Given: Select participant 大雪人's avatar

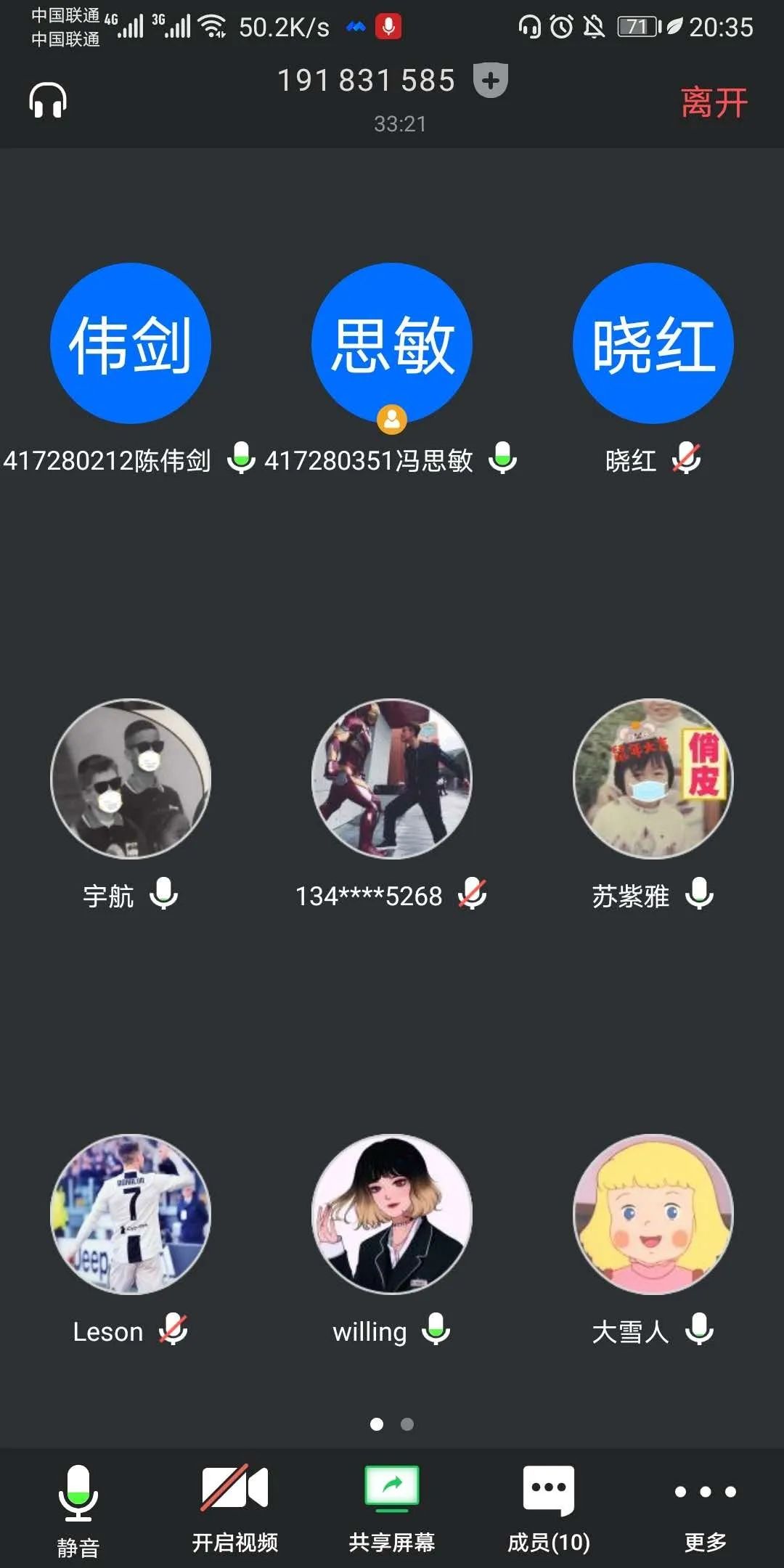Looking at the screenshot, I should (653, 1214).
